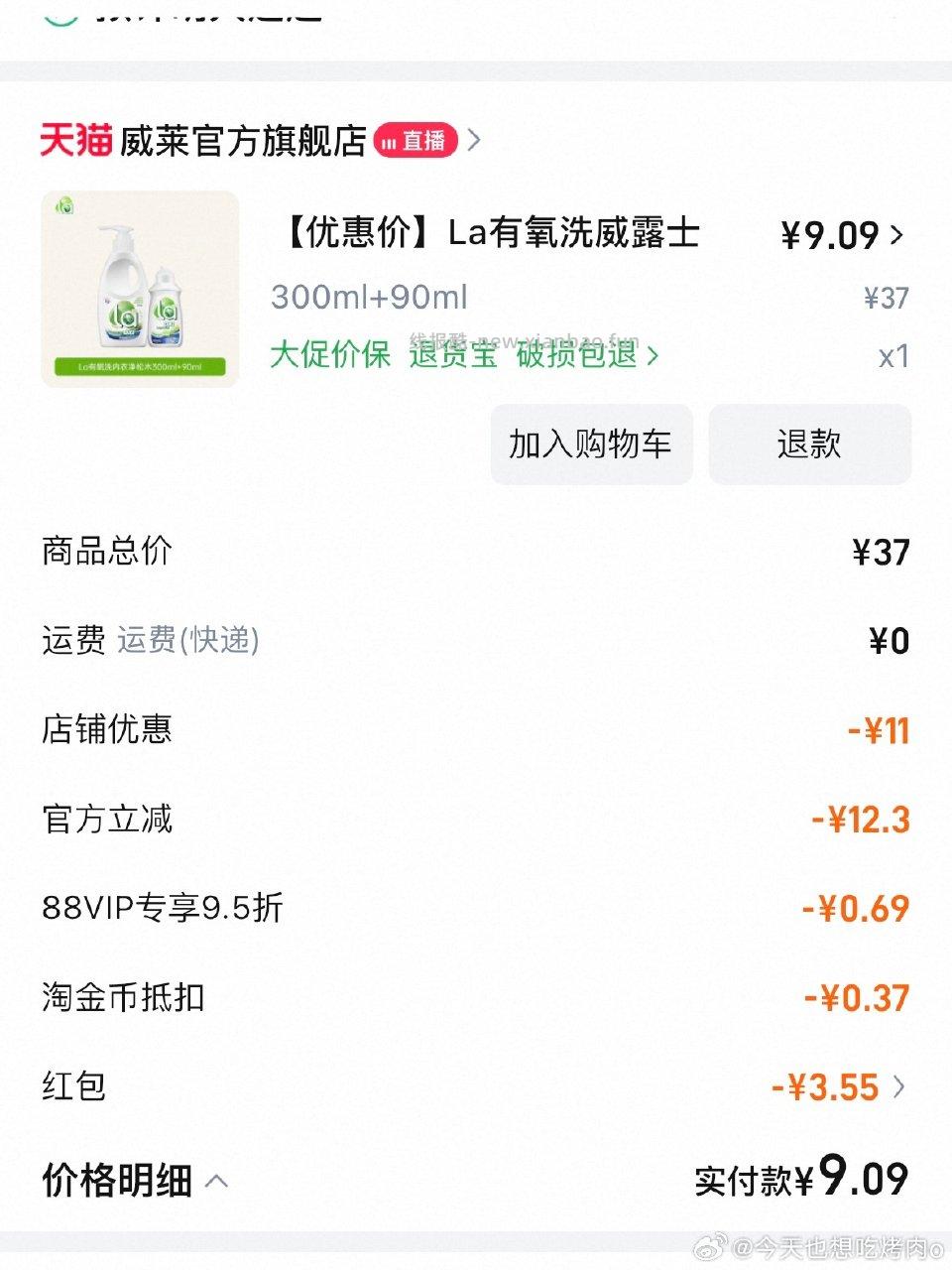
Task: Click the 88VIP专享9.5折 discount row
Action: coord(161,908)
